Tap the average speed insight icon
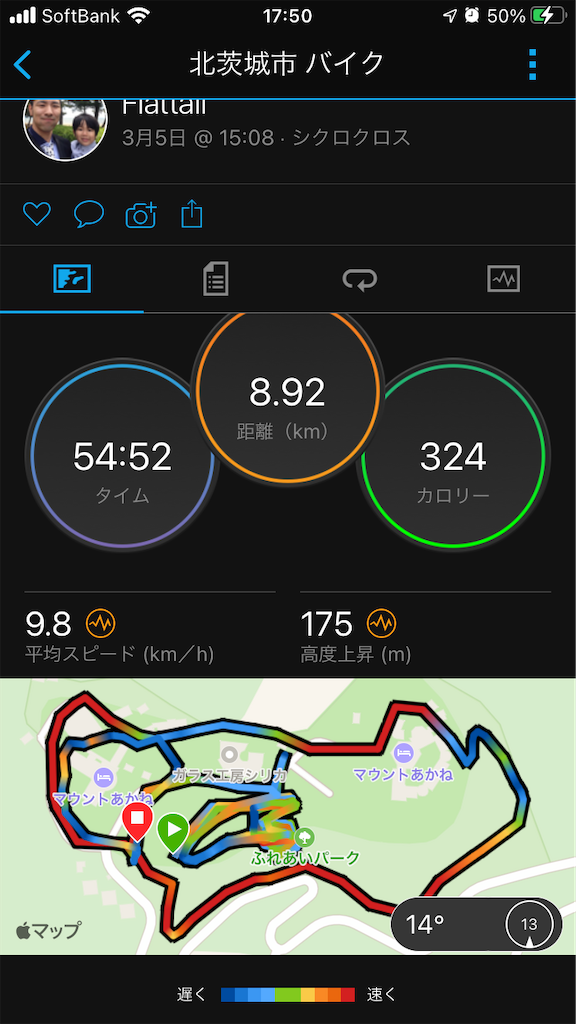Screen dimensions: 576x1024 click(101, 624)
